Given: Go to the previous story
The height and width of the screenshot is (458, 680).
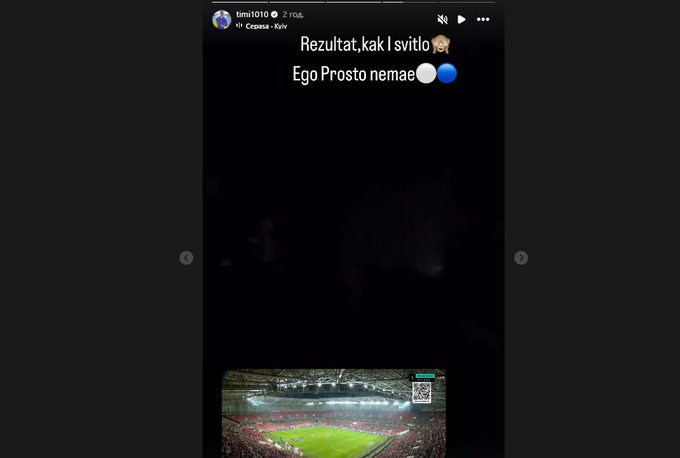Looking at the screenshot, I should click(x=186, y=258).
